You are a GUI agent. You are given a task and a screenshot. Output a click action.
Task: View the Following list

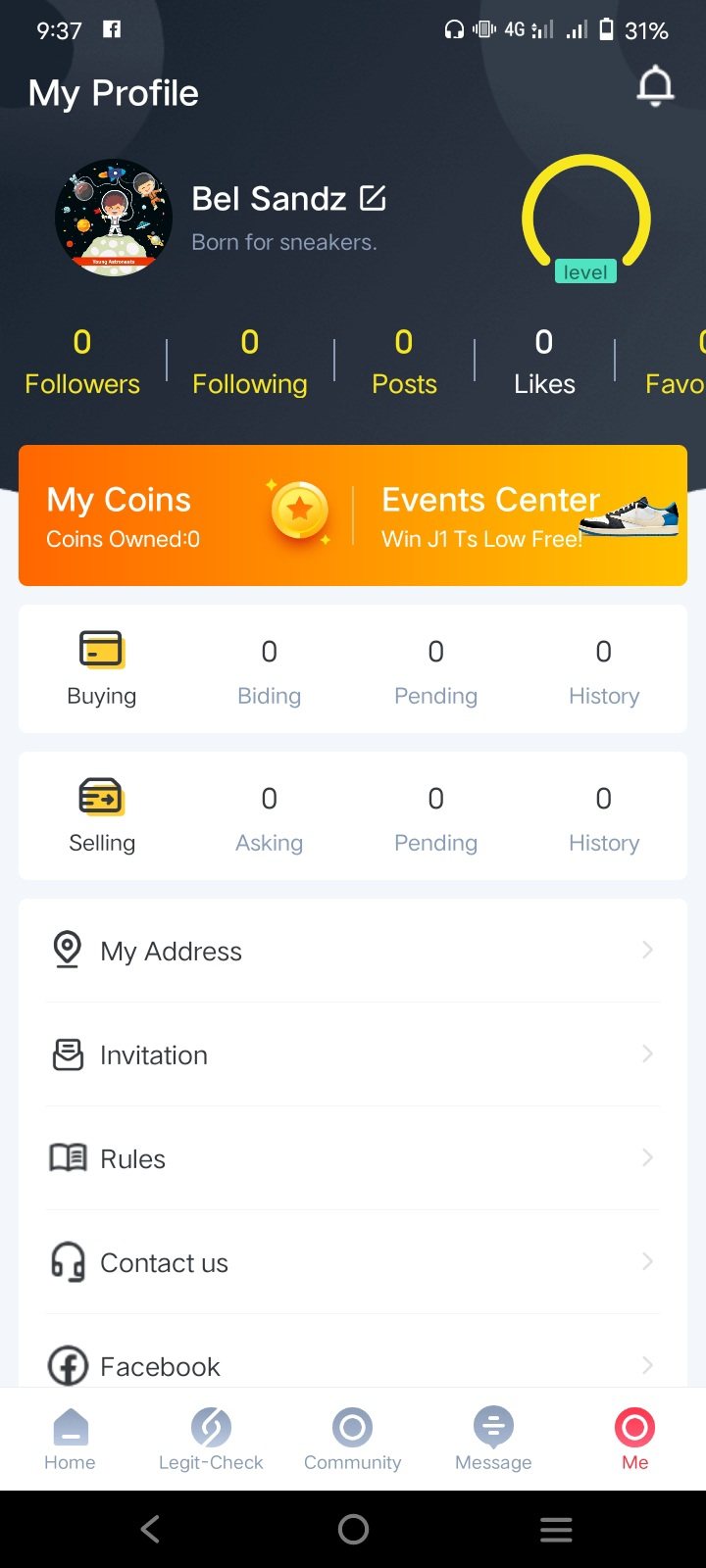(x=250, y=362)
